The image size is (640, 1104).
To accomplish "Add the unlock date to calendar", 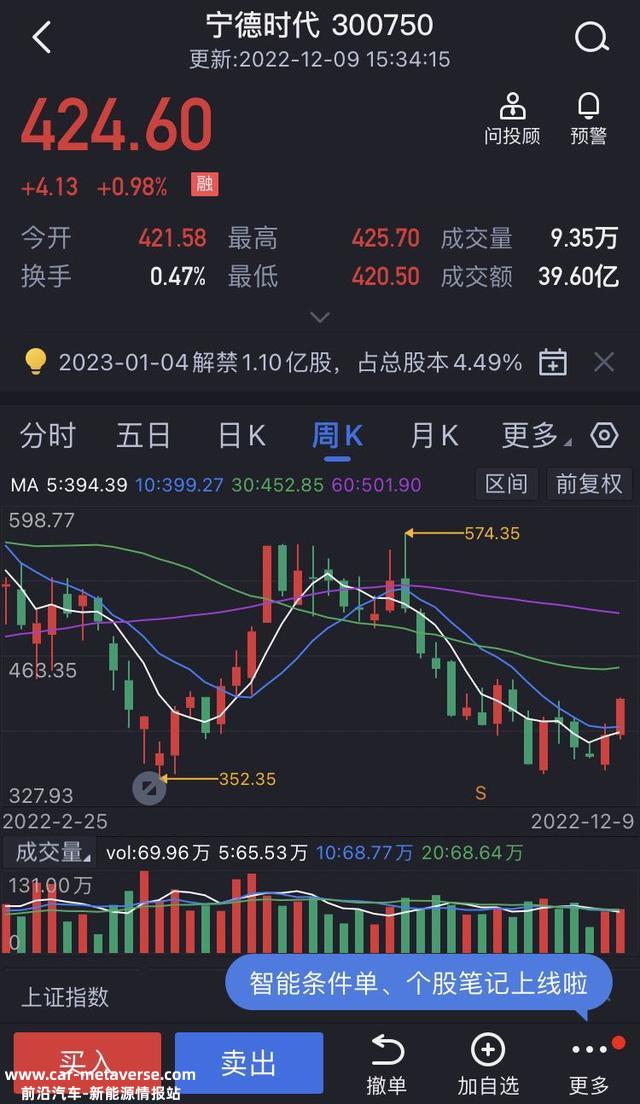I will tap(553, 363).
